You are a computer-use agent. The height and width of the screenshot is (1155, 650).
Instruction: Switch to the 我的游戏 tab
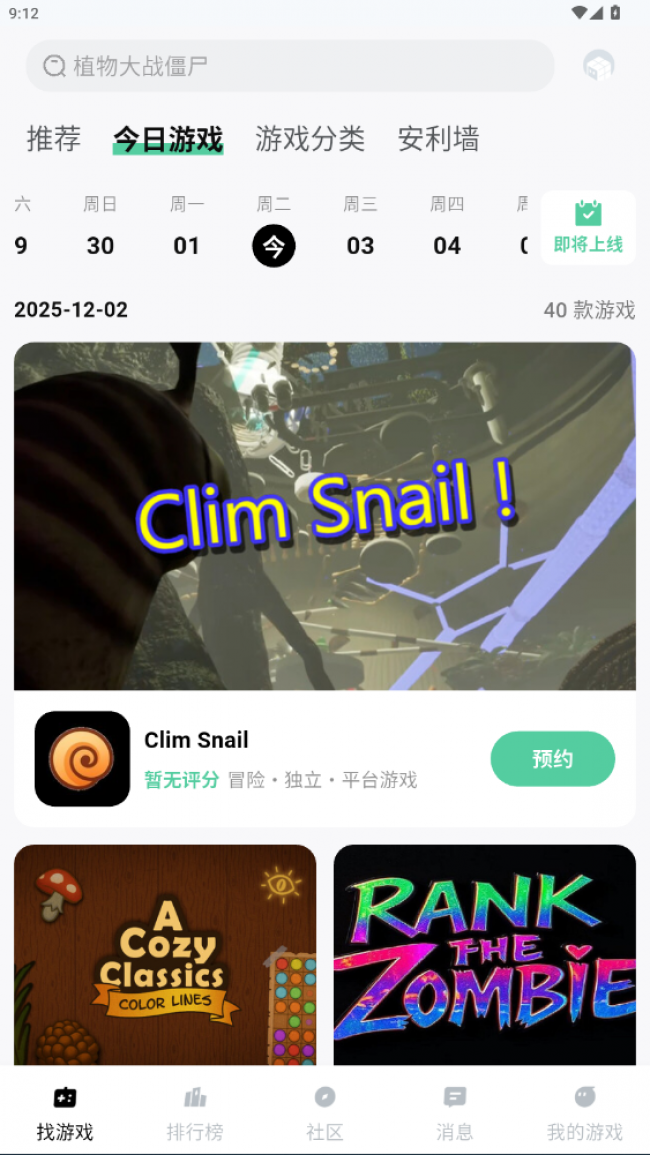click(x=585, y=1113)
